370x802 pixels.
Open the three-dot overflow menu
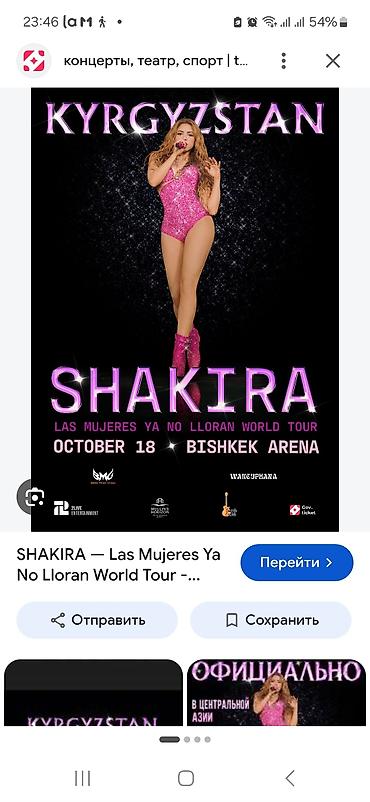[x=284, y=61]
